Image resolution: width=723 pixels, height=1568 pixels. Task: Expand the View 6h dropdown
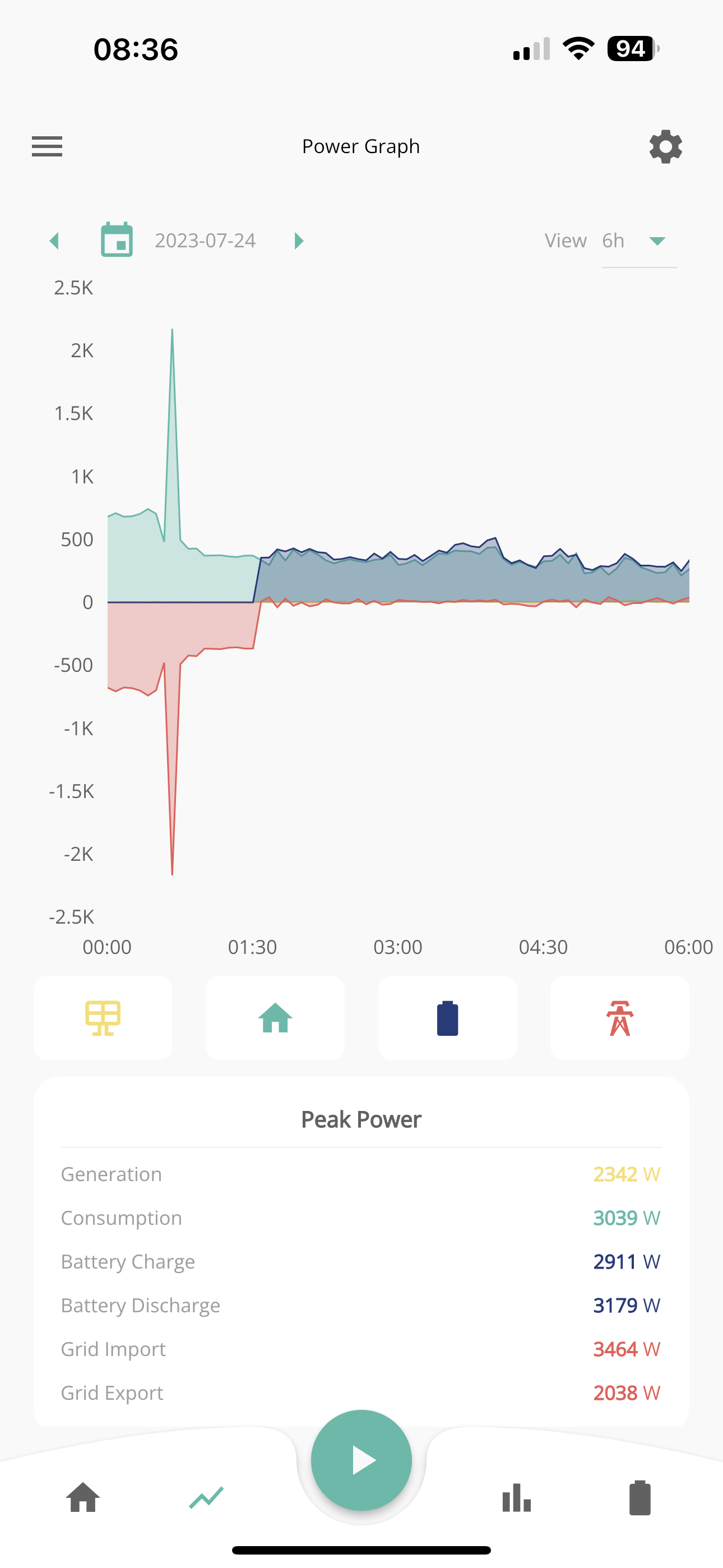639,241
